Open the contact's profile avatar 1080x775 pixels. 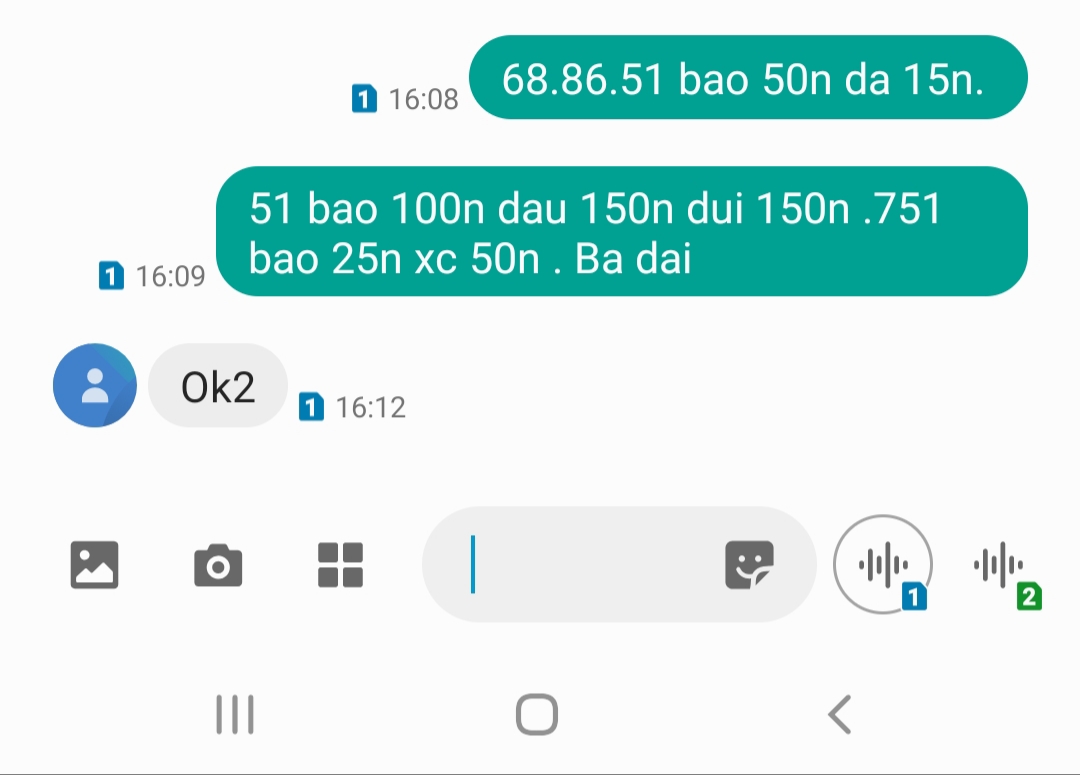tap(95, 385)
